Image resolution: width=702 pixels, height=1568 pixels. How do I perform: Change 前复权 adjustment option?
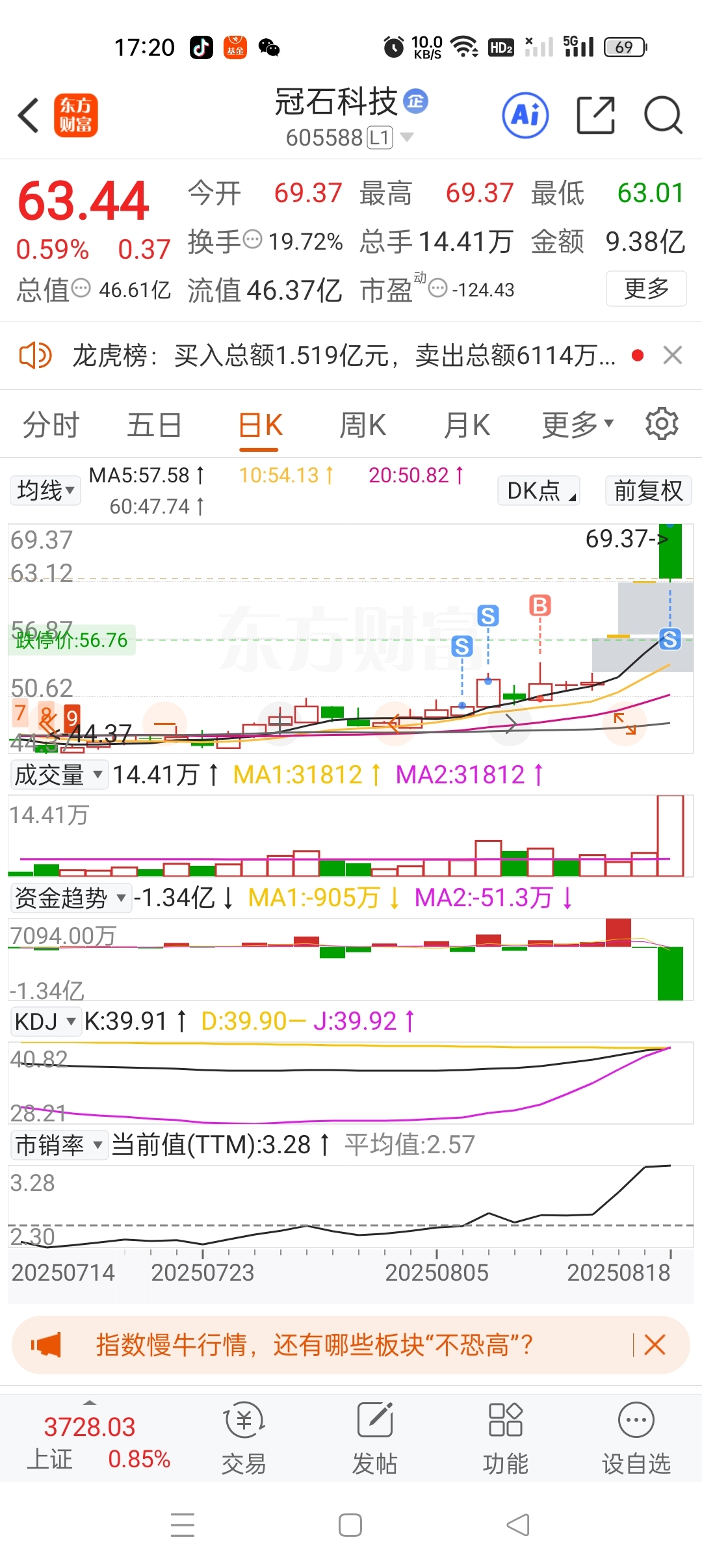pos(648,490)
